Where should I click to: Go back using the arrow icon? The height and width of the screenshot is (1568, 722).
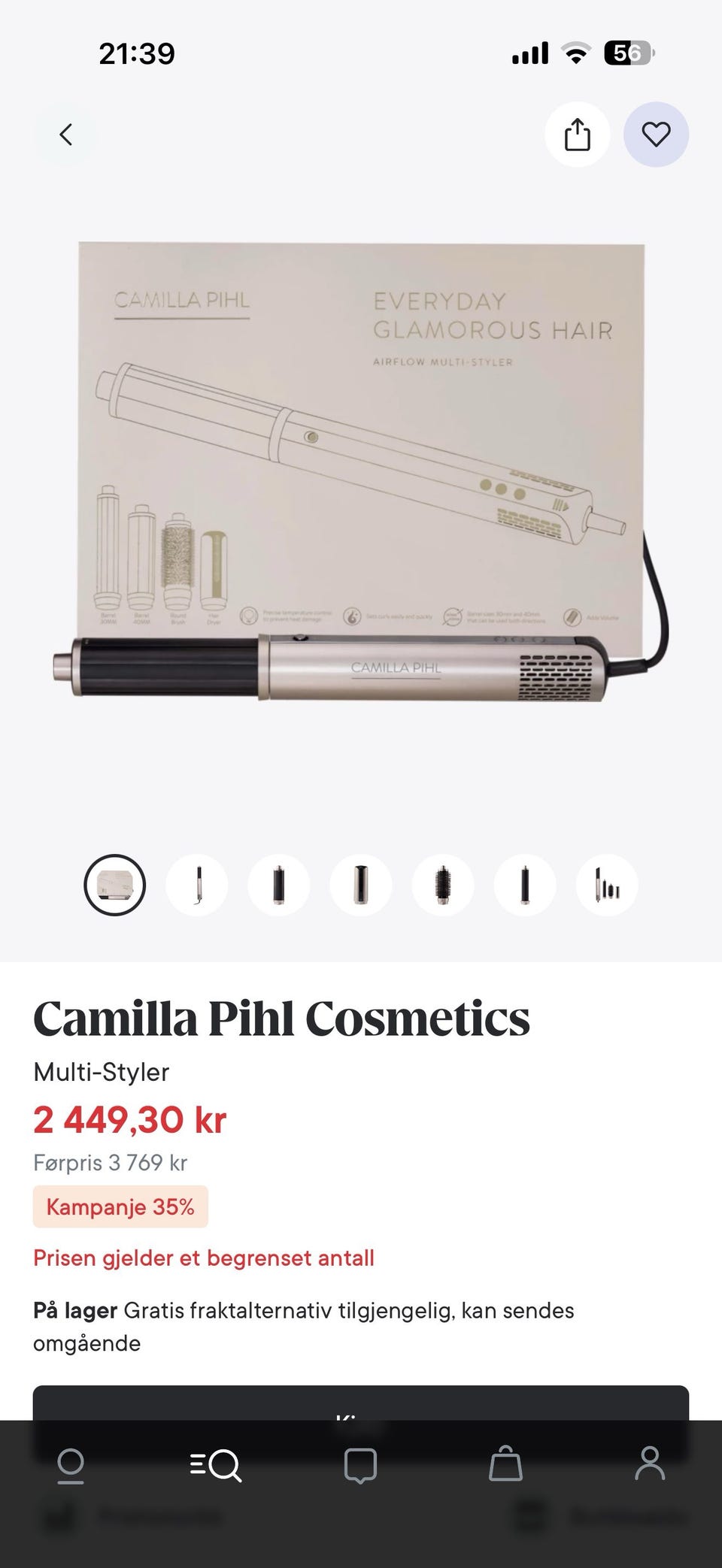click(x=65, y=135)
